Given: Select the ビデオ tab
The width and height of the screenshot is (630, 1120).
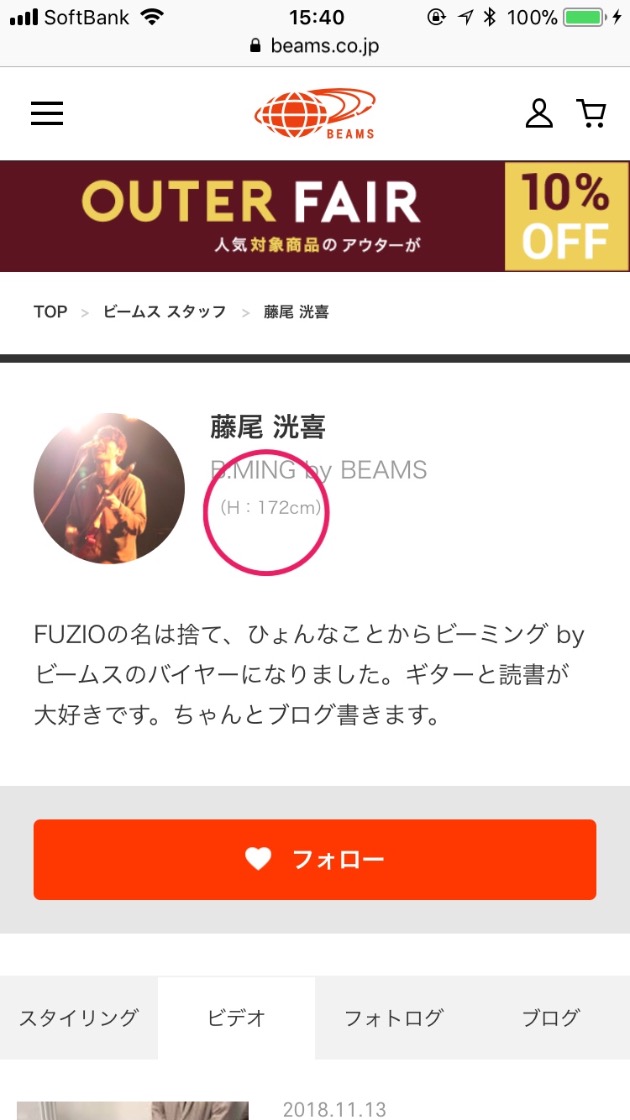Looking at the screenshot, I should [236, 1018].
